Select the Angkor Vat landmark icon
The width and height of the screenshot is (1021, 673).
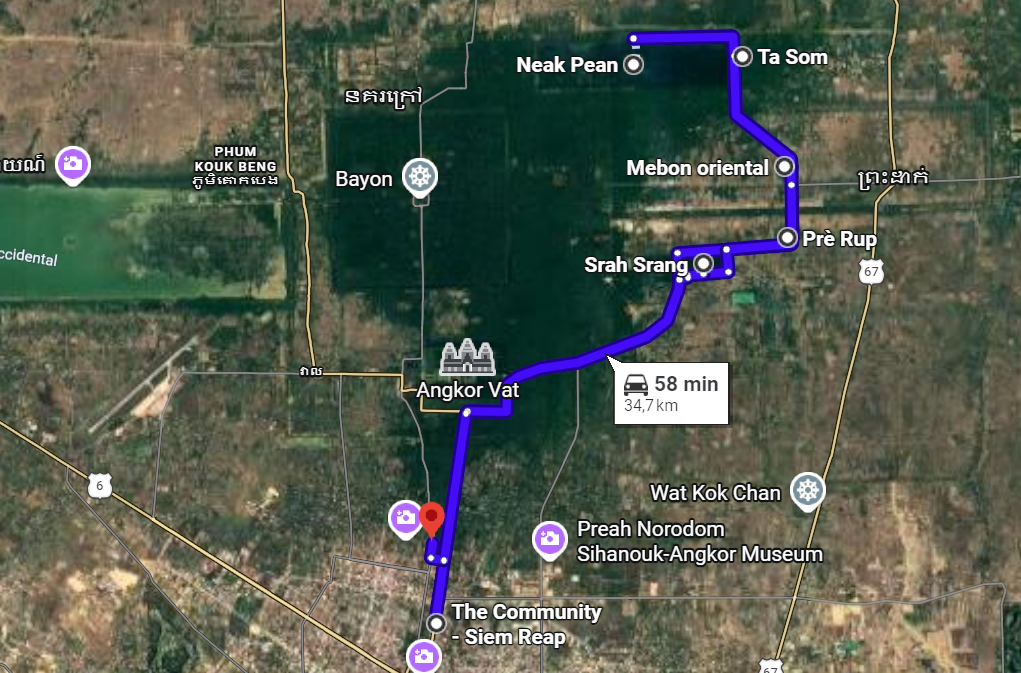pos(466,359)
